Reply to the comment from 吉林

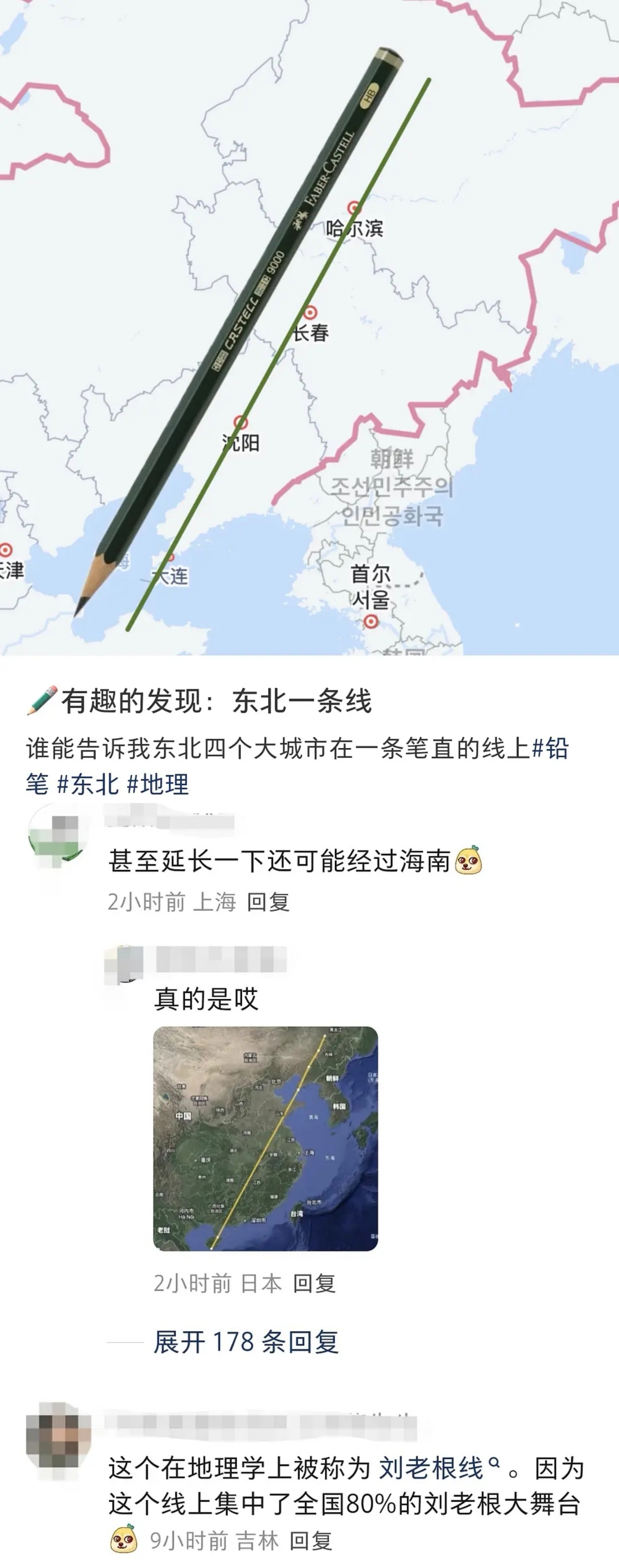pyautogui.click(x=310, y=1540)
